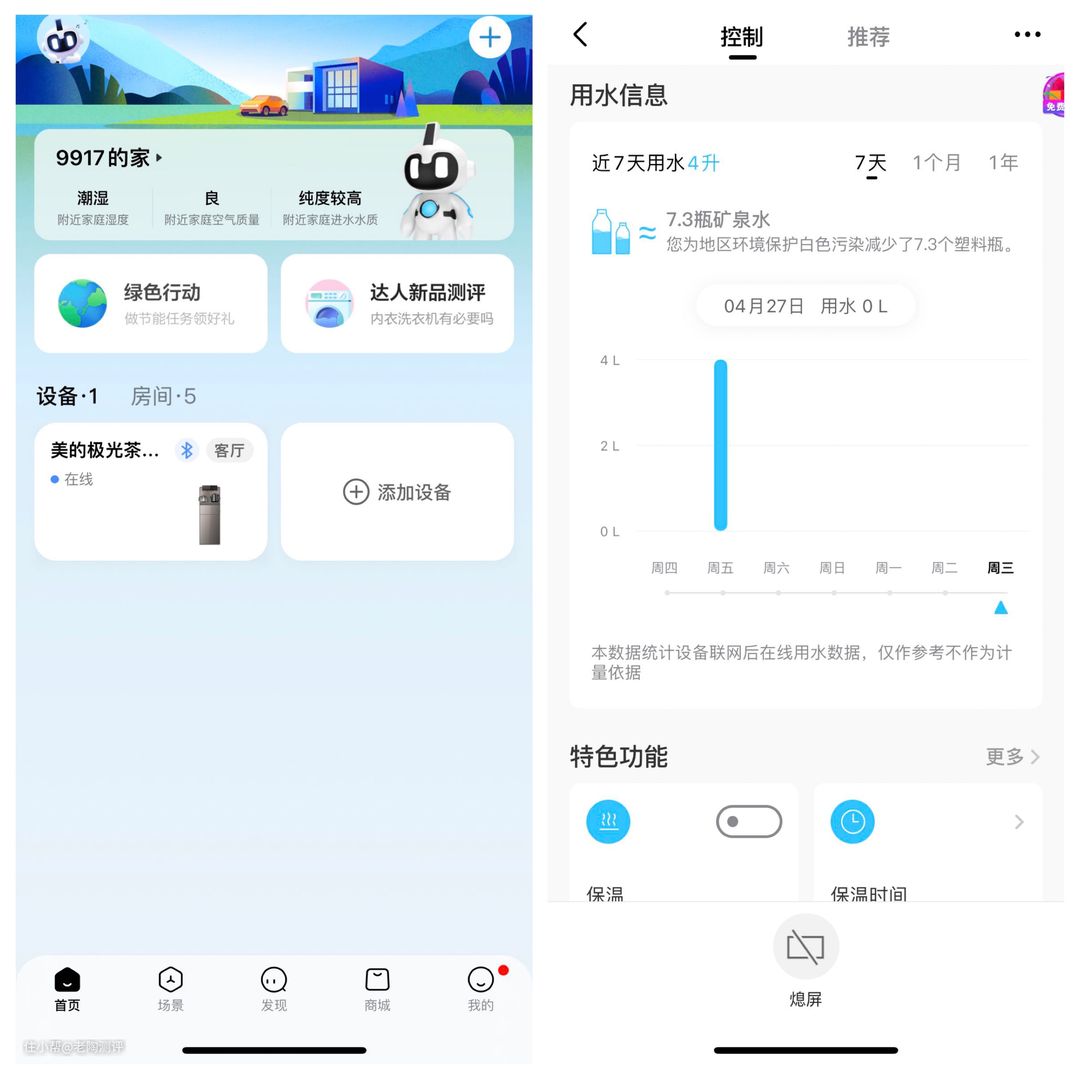The width and height of the screenshot is (1080, 1080).
Task: Open the 9917的家 home selector
Action: point(109,157)
